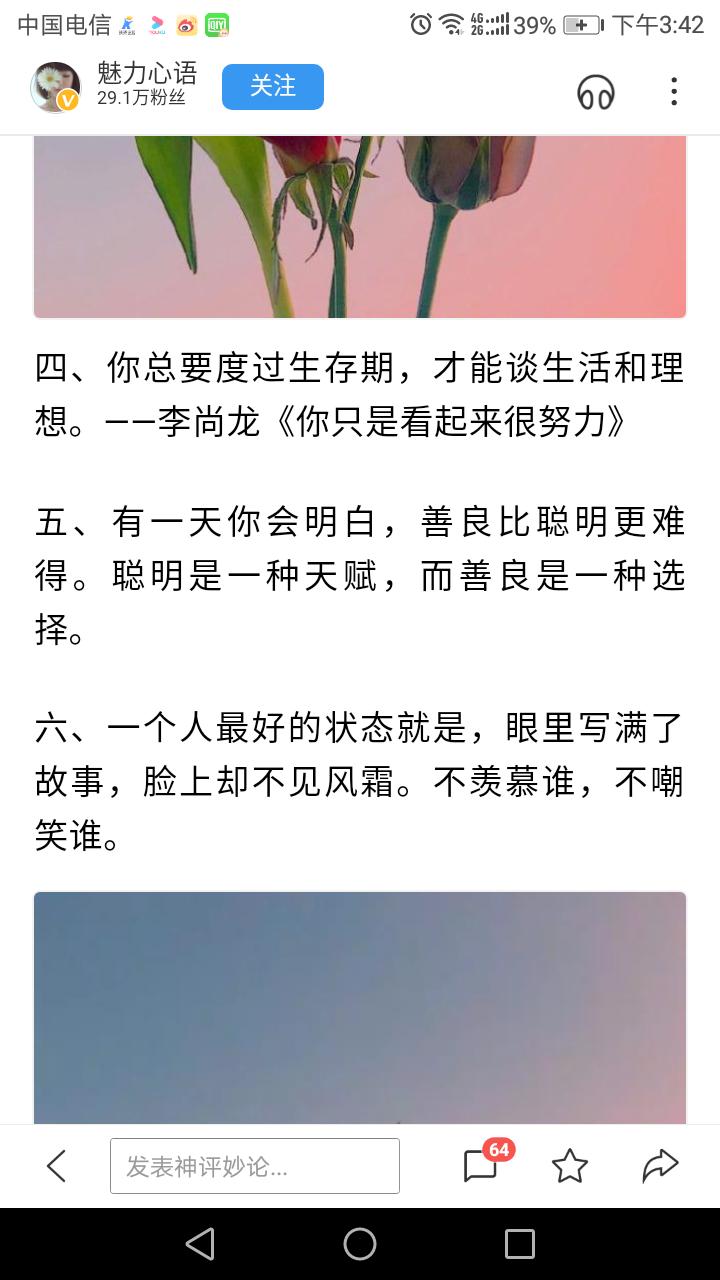This screenshot has width=720, height=1280.
Task: Share this article
Action: [660, 1165]
